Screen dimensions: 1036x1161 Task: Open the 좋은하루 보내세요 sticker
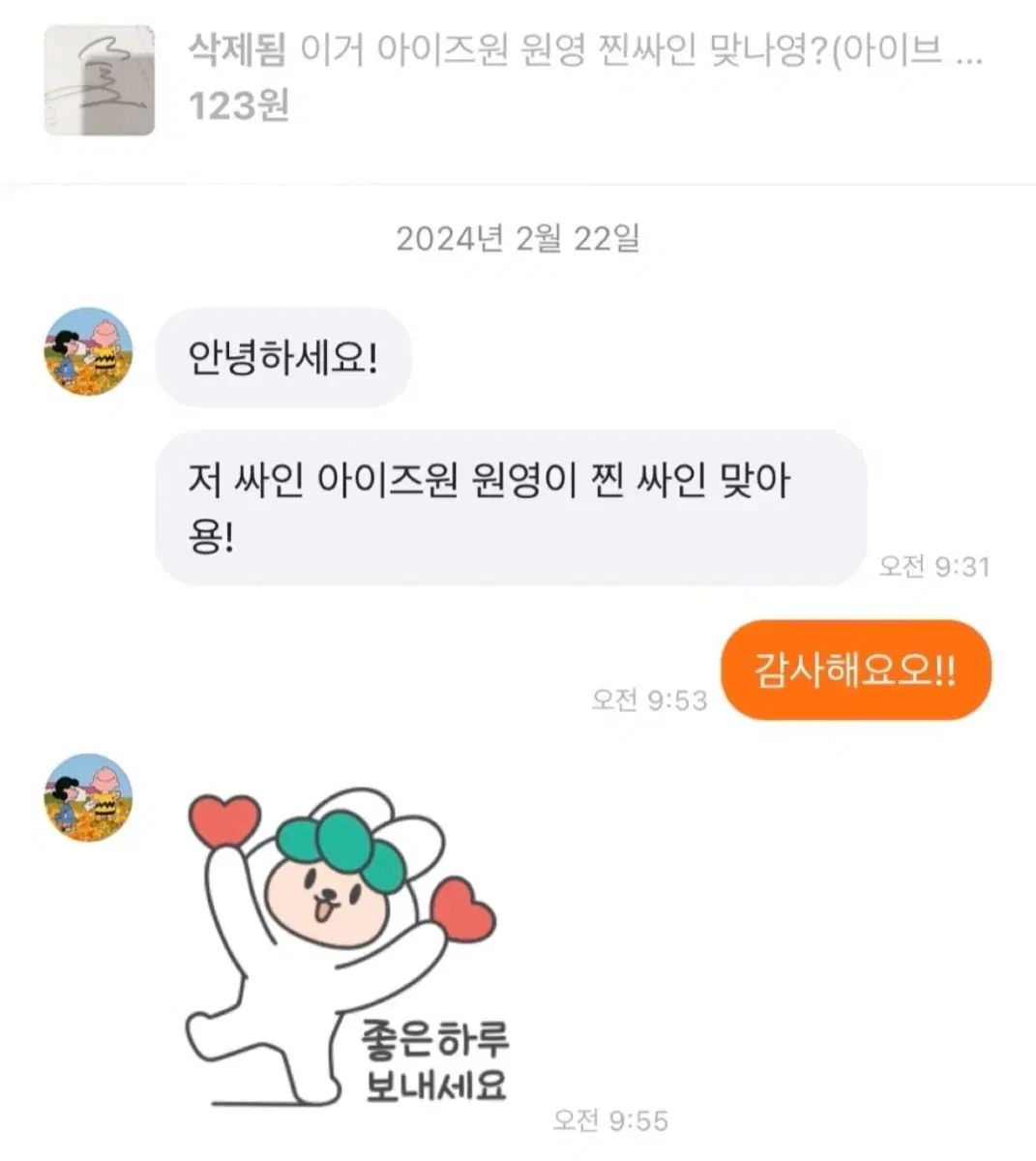click(x=343, y=948)
